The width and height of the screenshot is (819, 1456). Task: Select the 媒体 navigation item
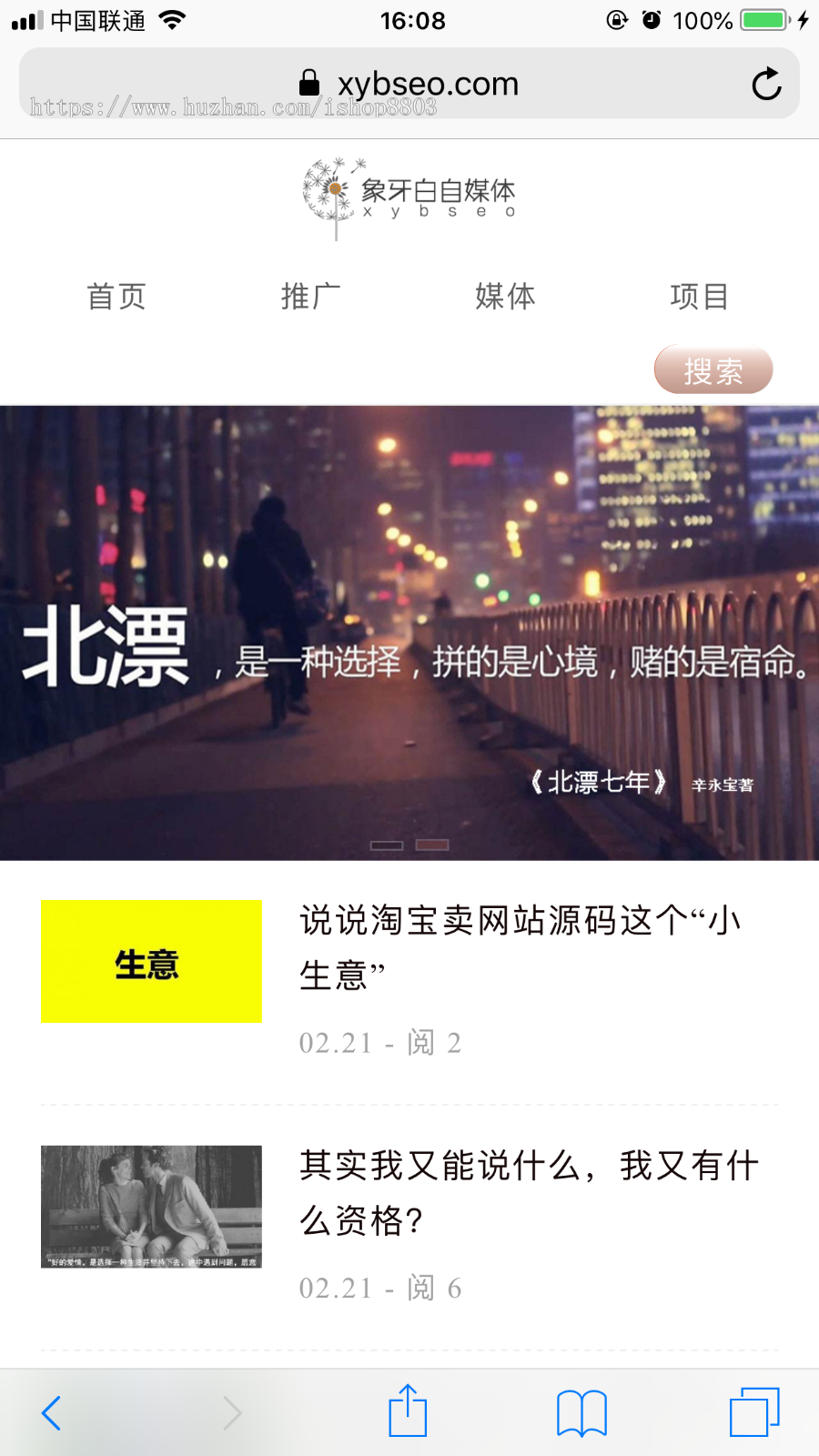click(504, 296)
